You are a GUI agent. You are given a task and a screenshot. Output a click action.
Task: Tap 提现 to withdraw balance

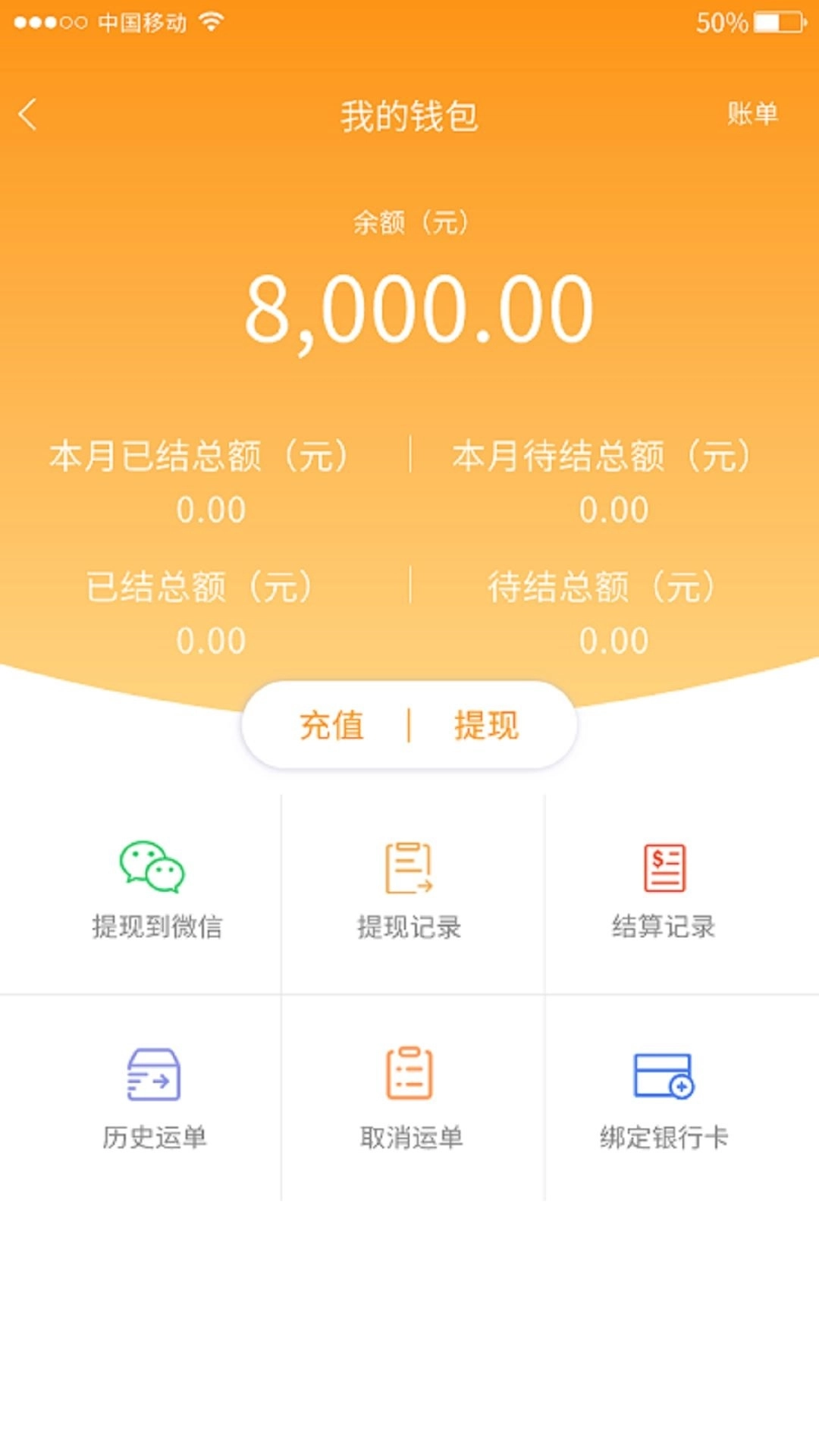tap(486, 726)
